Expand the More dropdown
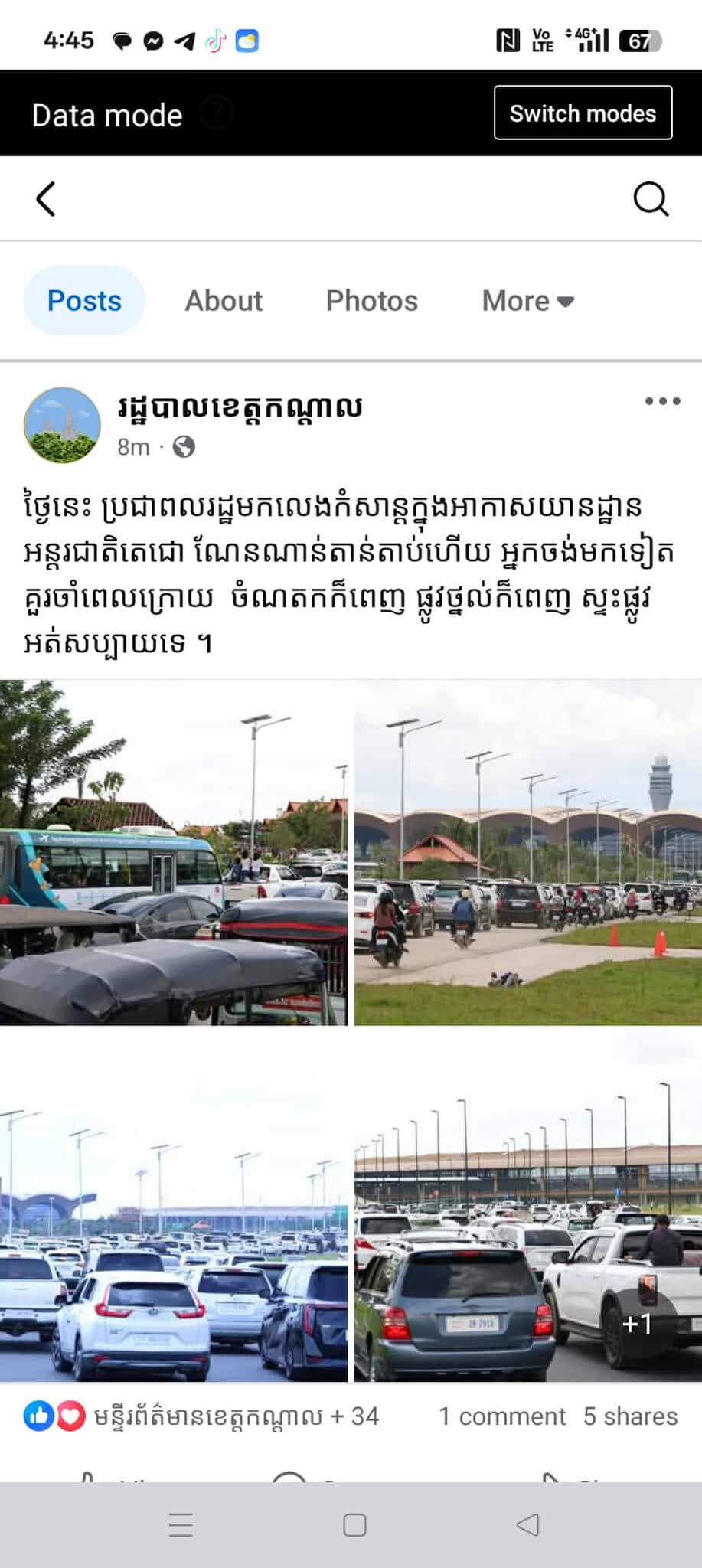Image resolution: width=702 pixels, height=1568 pixels. (527, 301)
